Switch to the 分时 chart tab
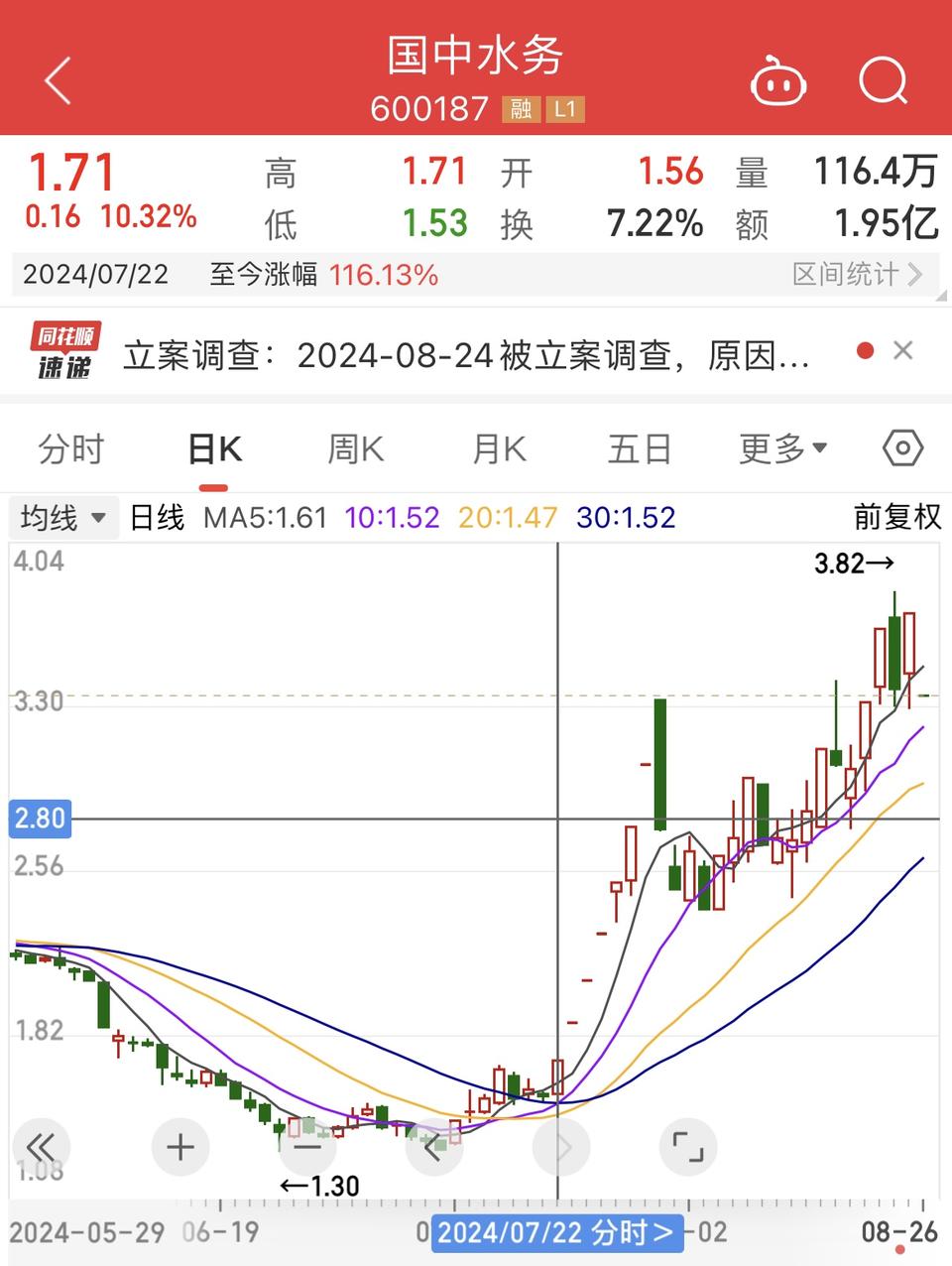This screenshot has height=1266, width=952. 70,449
